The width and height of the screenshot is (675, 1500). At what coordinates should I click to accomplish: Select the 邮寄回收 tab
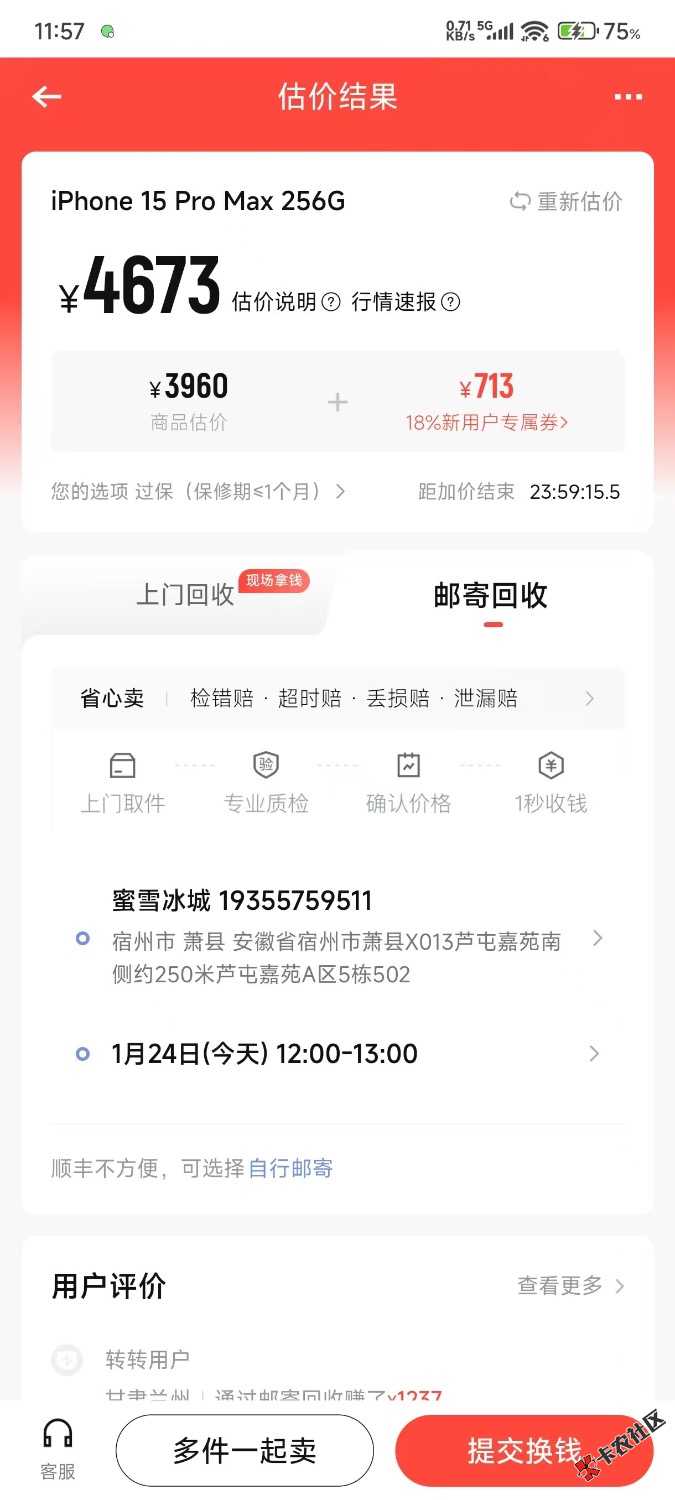[x=490, y=595]
